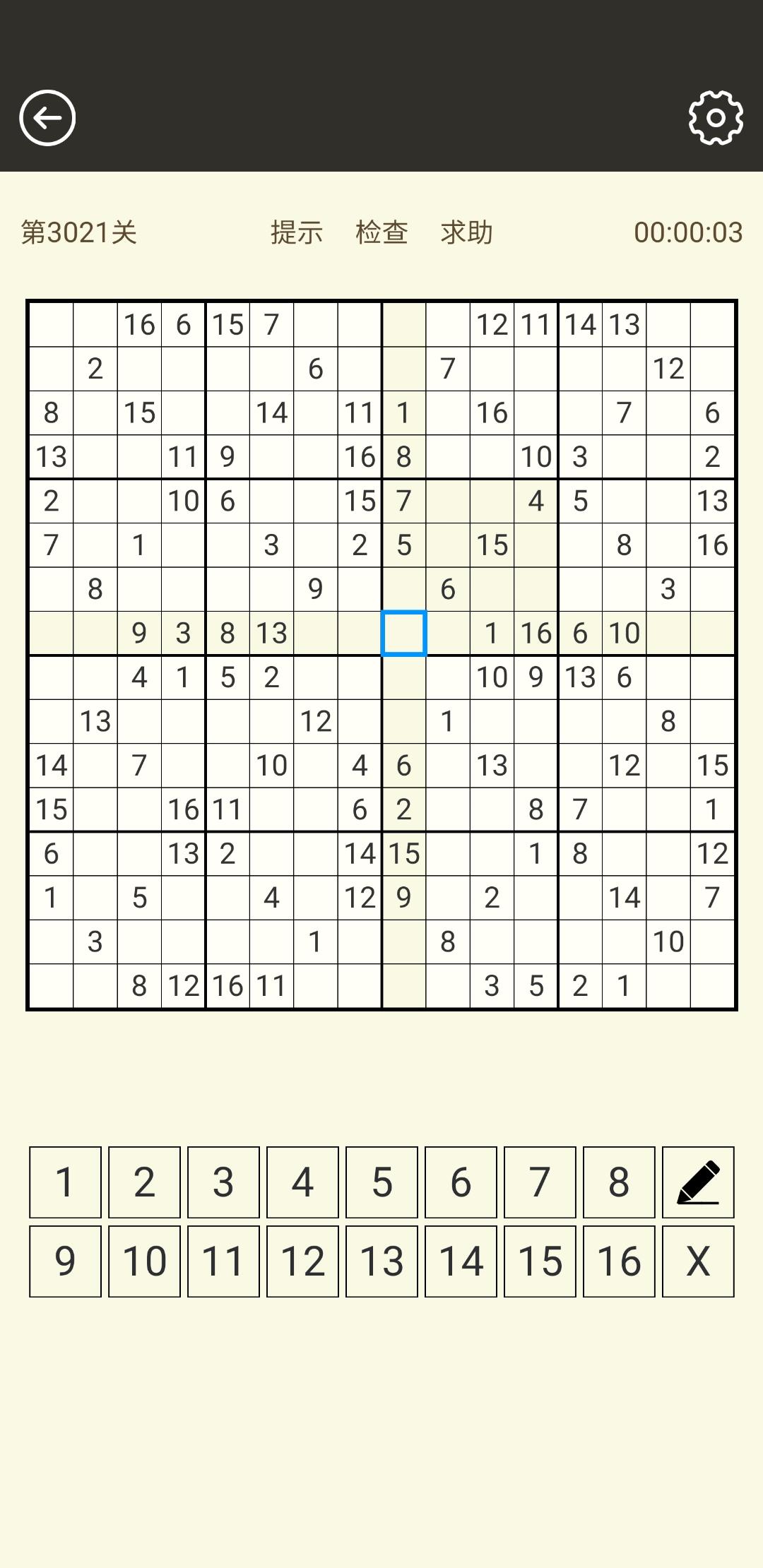
Task: Enter number 9 from the keypad
Action: pyautogui.click(x=65, y=1261)
